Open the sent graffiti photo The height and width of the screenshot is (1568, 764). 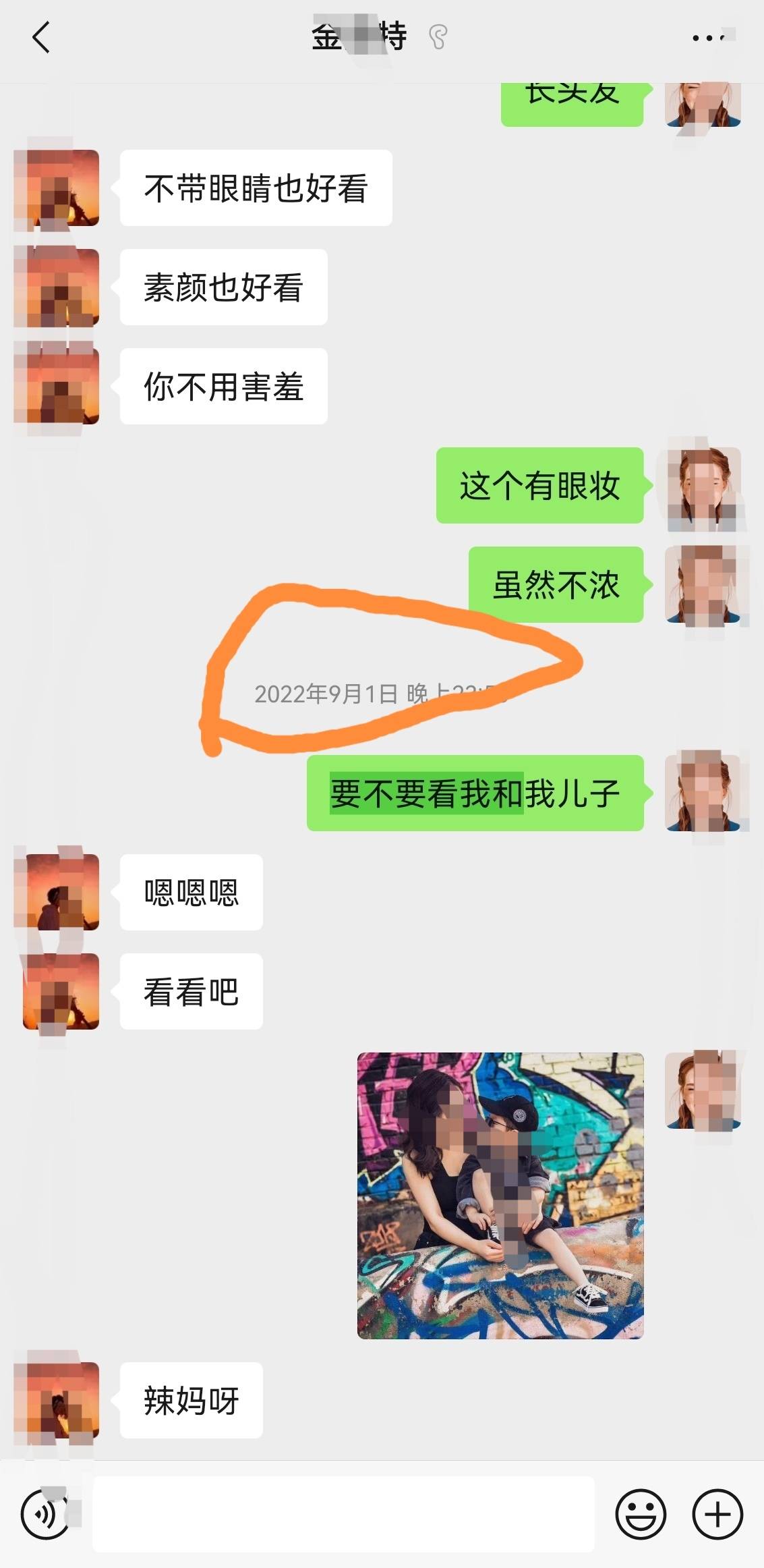click(500, 1196)
